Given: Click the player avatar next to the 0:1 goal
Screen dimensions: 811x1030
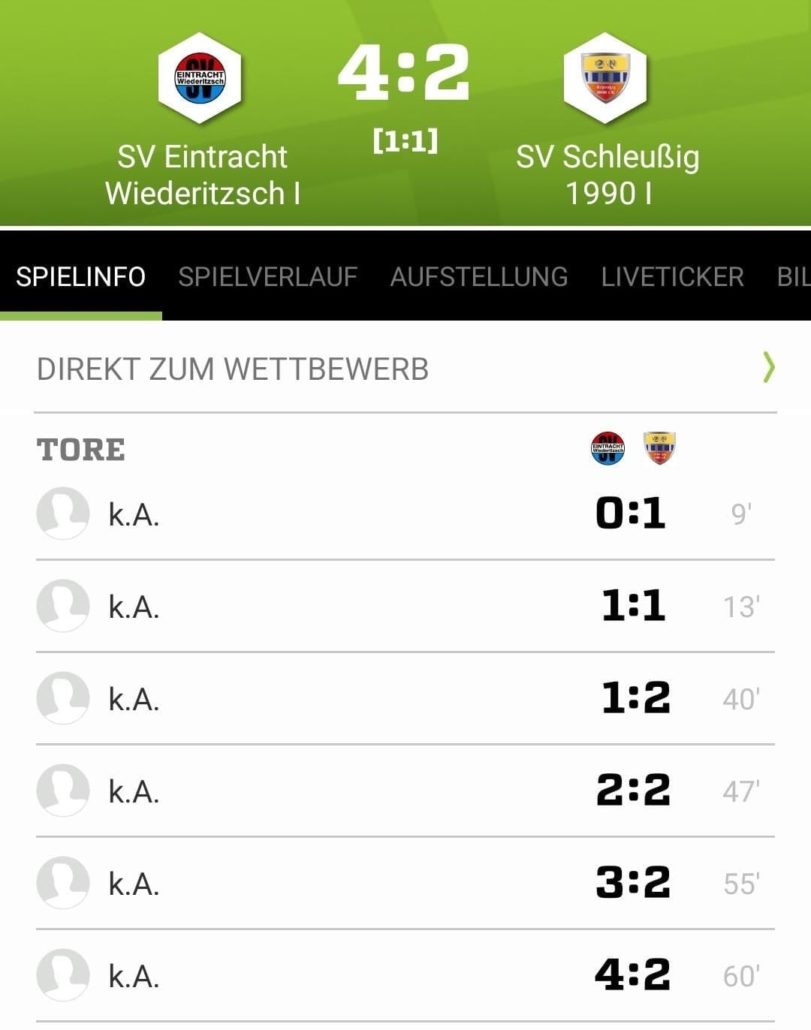Looking at the screenshot, I should (63, 513).
